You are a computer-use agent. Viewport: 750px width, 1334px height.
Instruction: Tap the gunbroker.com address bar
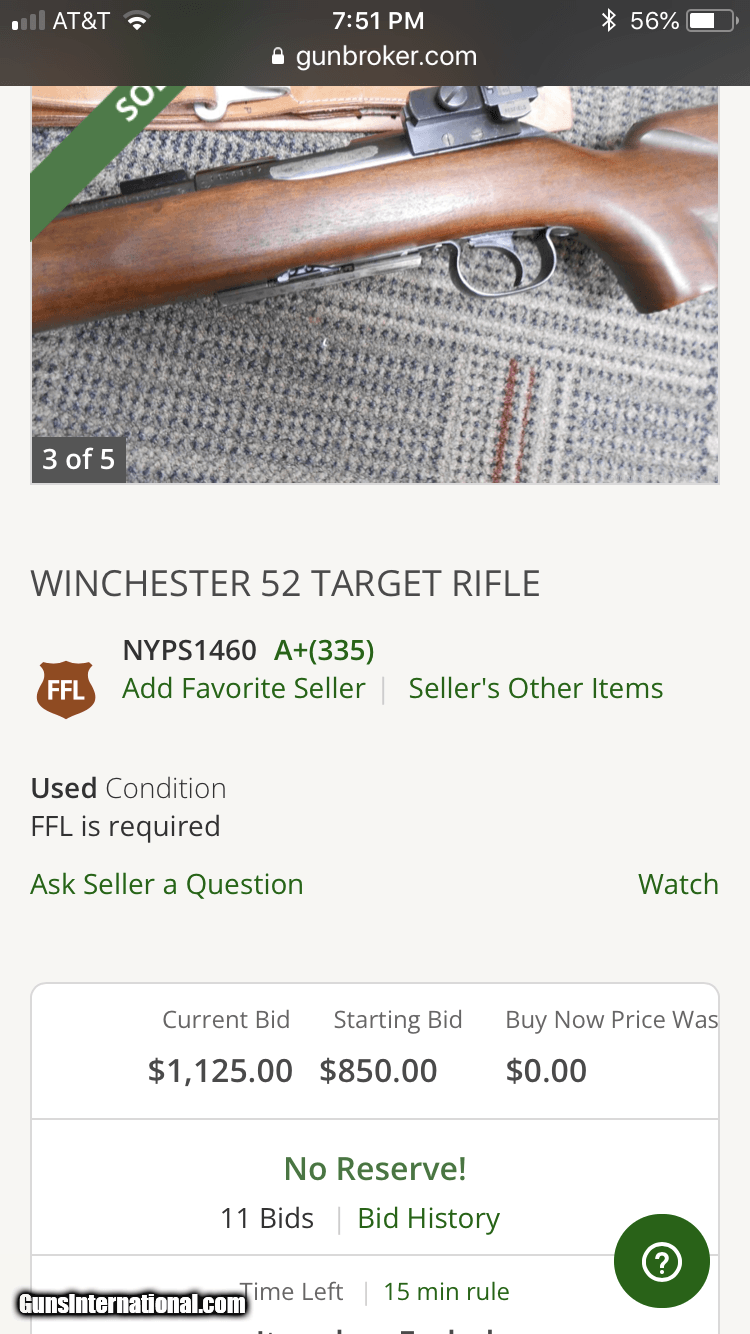[x=375, y=56]
